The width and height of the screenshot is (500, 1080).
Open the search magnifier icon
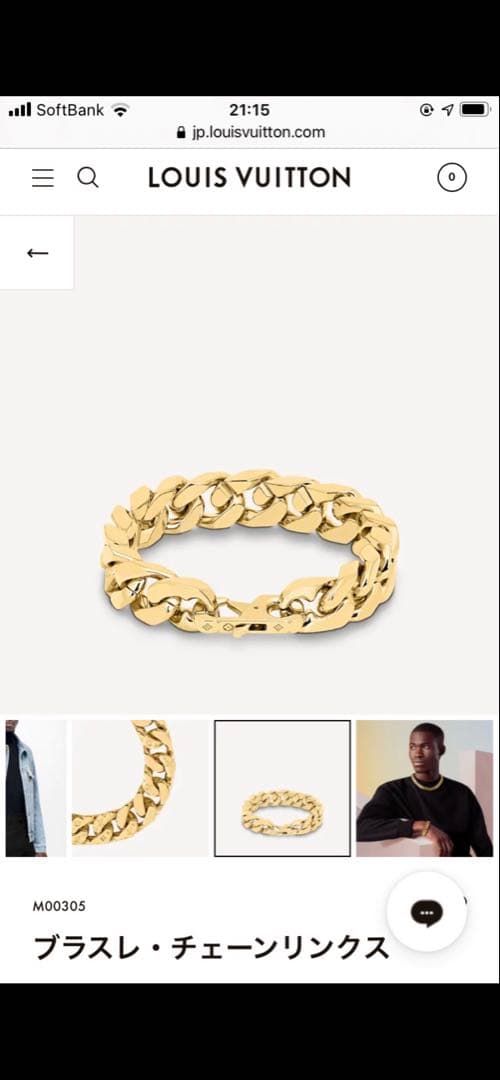[87, 178]
